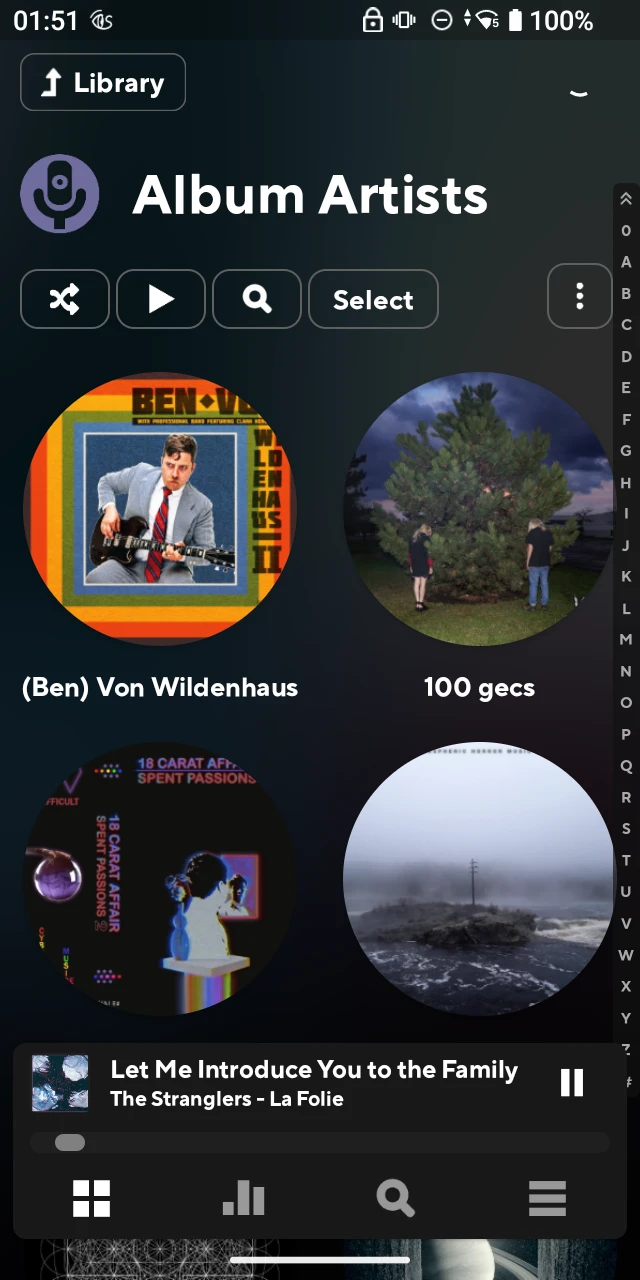The image size is (640, 1280).
Task: Shuffle all album artists
Action: tap(65, 299)
